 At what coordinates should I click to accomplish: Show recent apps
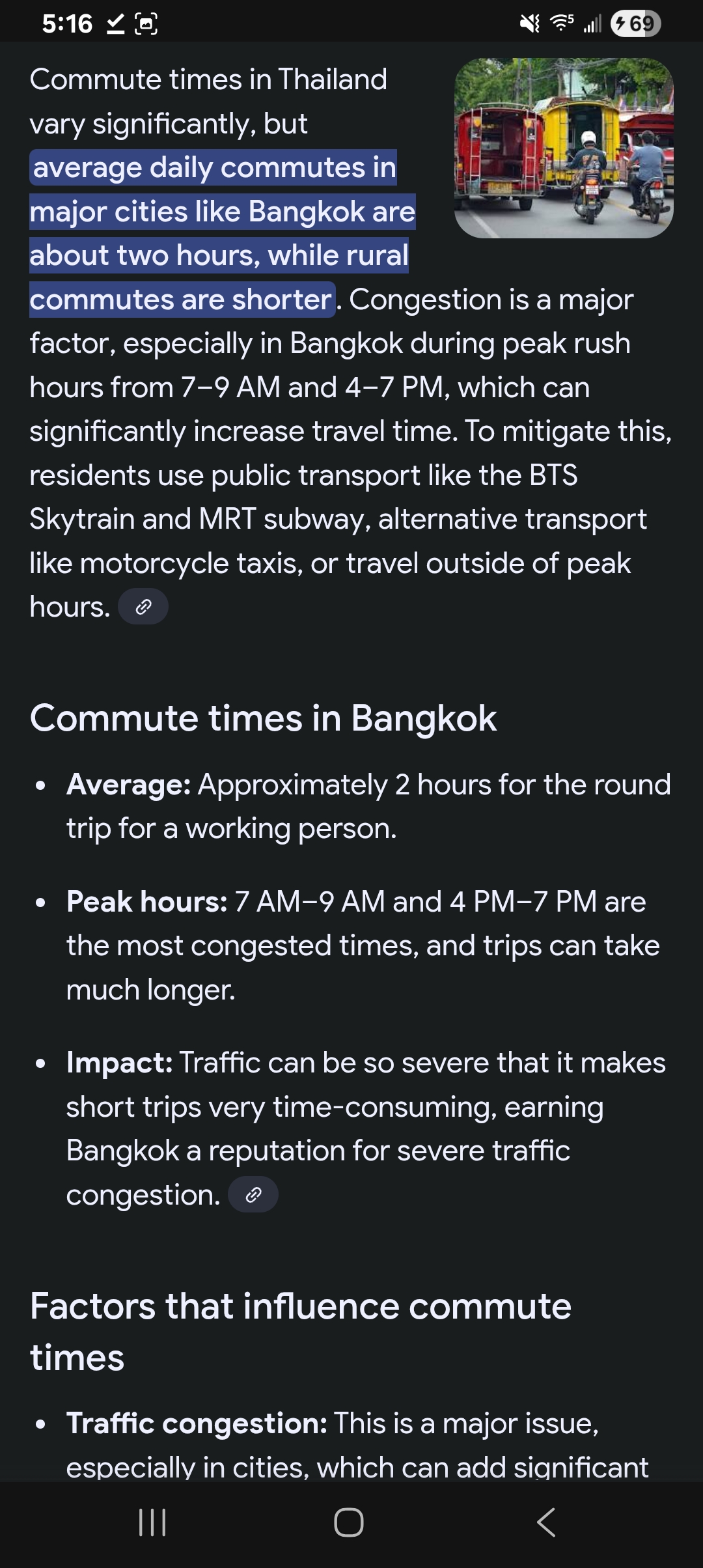[x=153, y=1522]
